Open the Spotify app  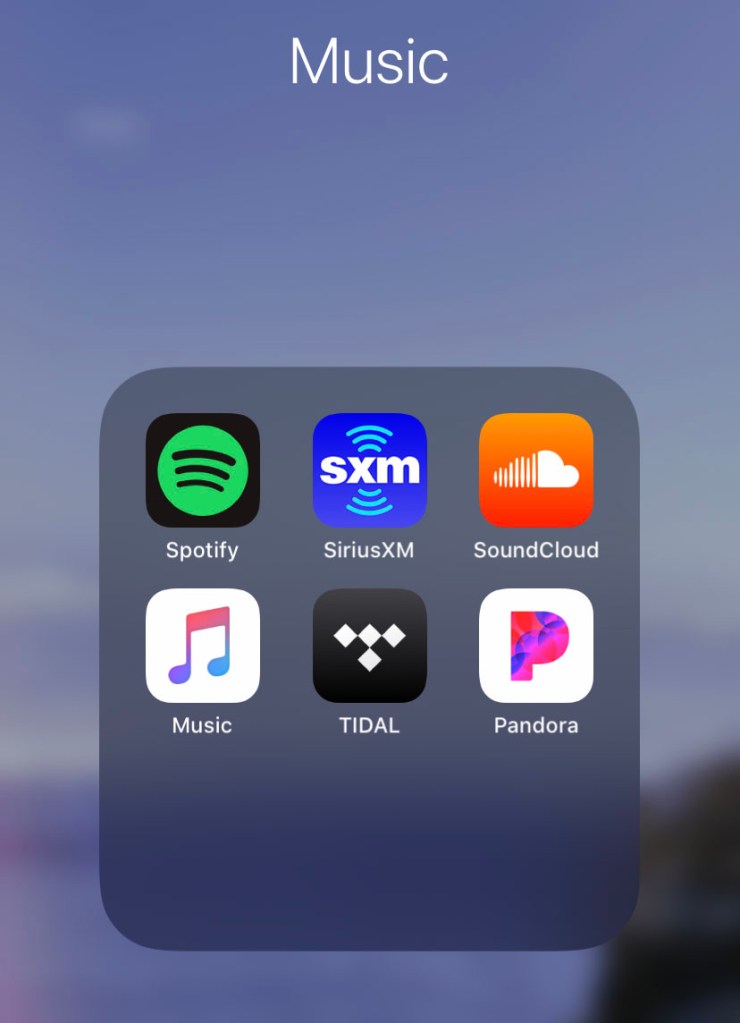pos(202,470)
